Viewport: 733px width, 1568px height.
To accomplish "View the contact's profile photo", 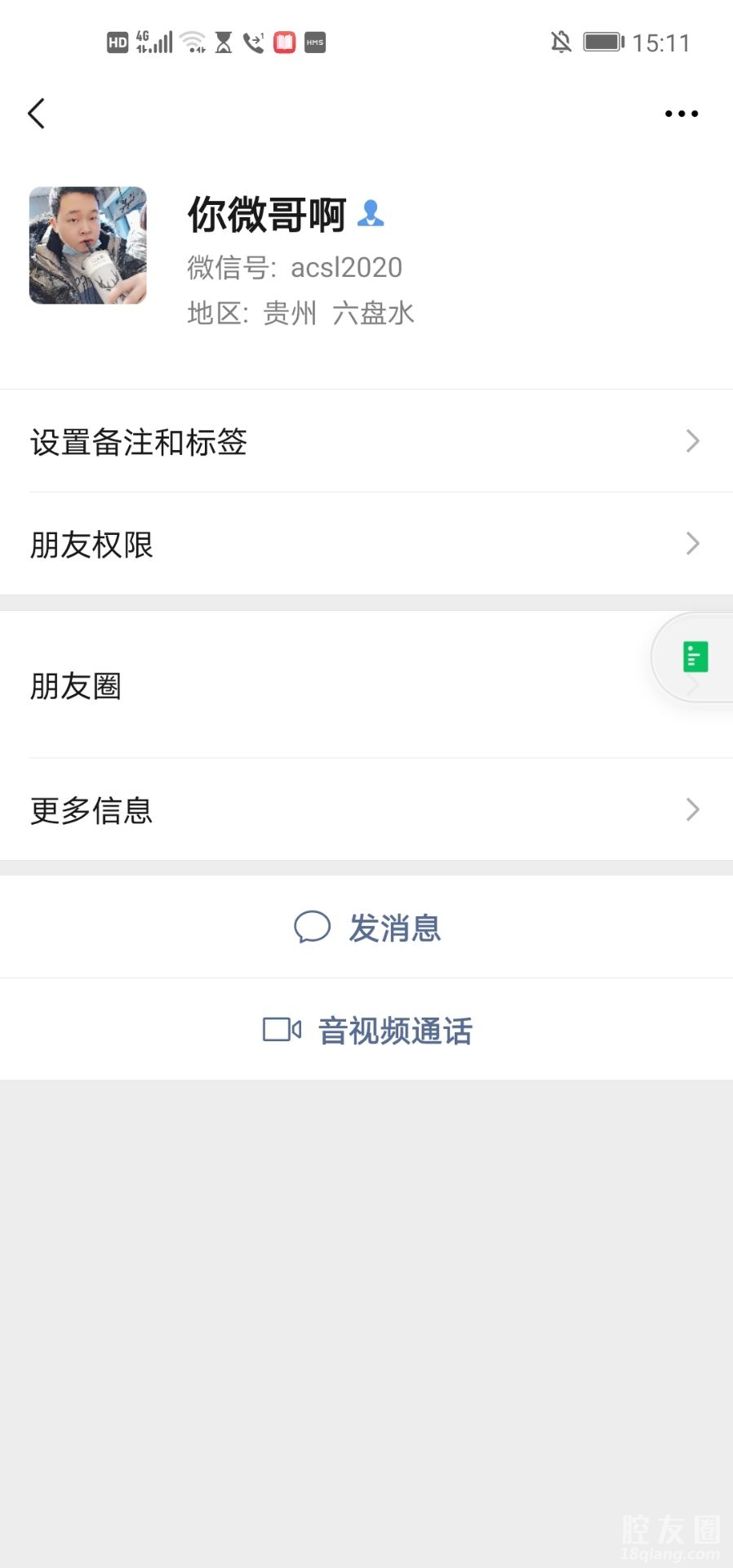I will point(88,245).
